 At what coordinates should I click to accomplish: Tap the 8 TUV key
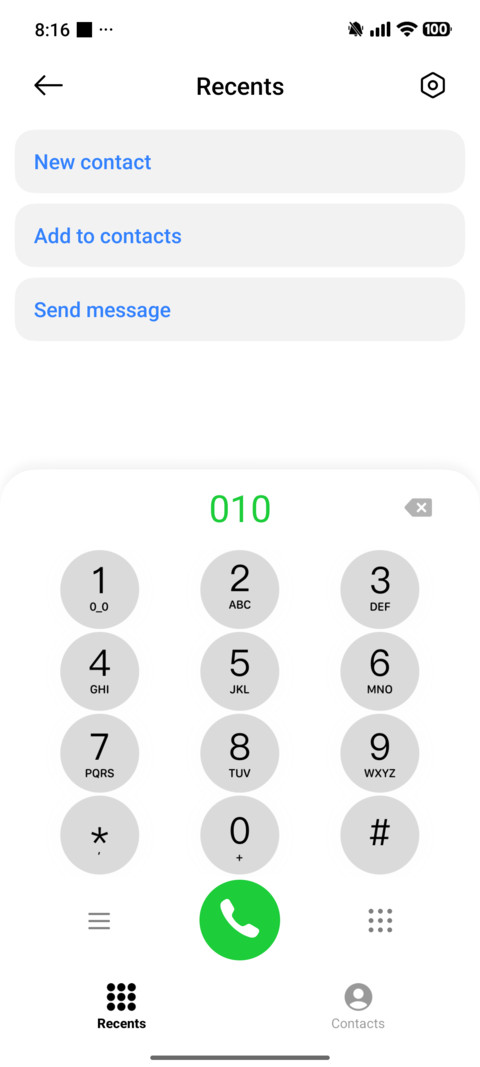point(240,753)
